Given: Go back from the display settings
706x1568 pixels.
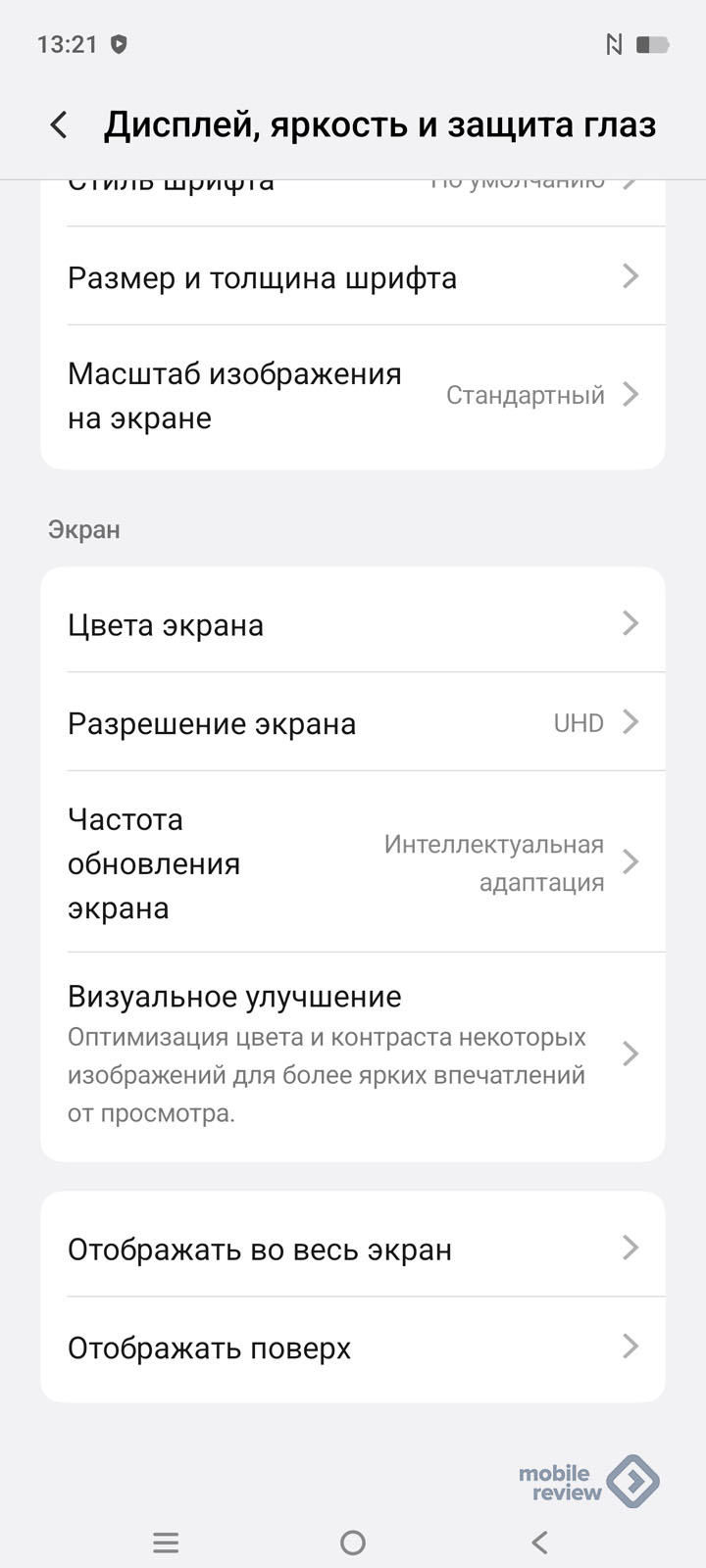Looking at the screenshot, I should (x=60, y=125).
